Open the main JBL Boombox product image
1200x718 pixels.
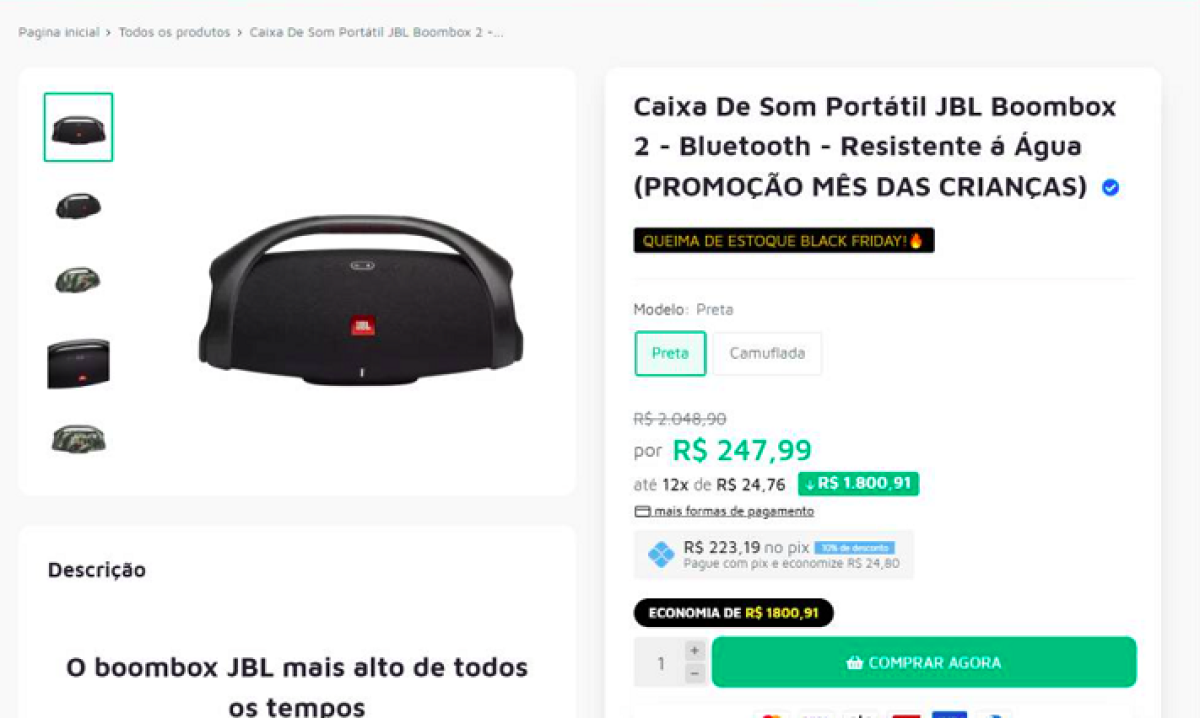click(x=360, y=301)
